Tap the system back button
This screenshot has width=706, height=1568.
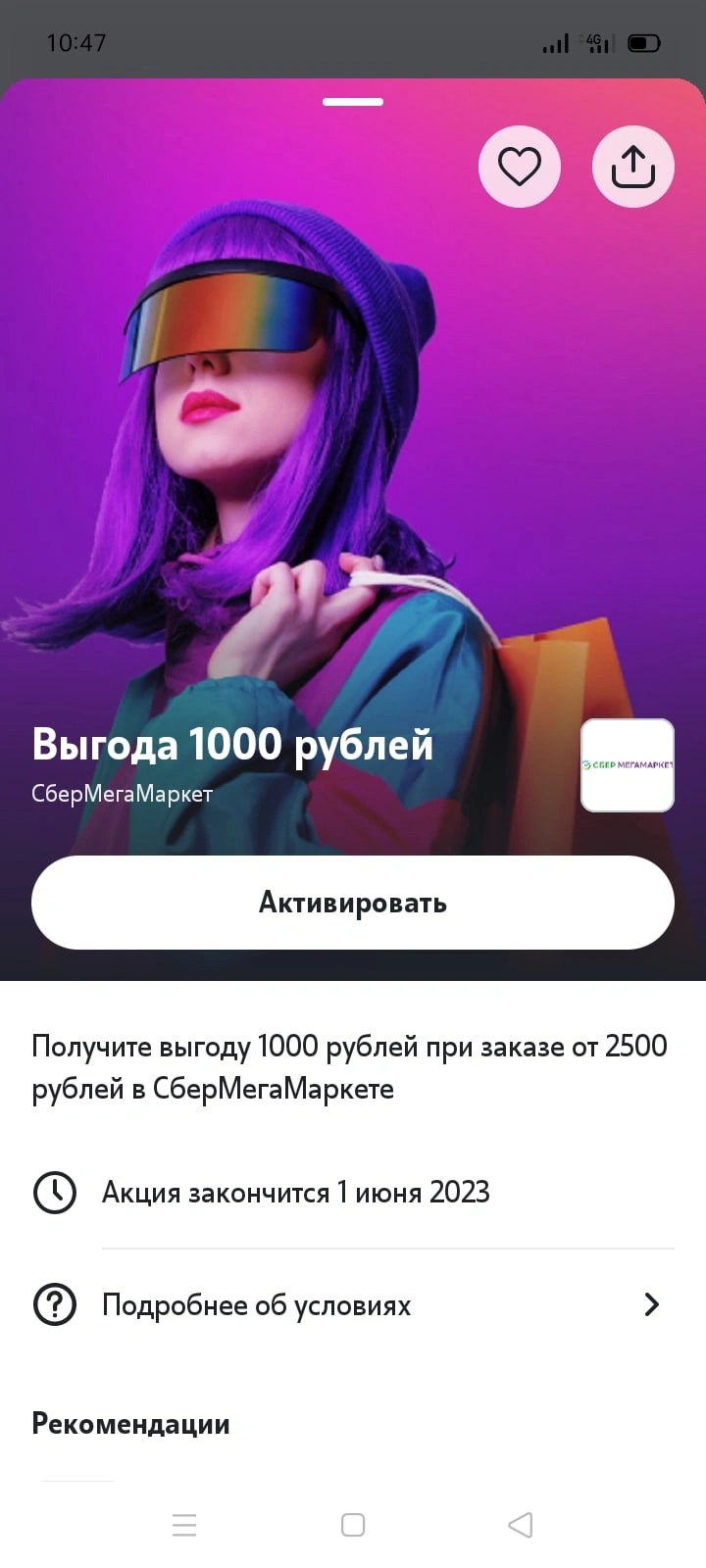(521, 1525)
